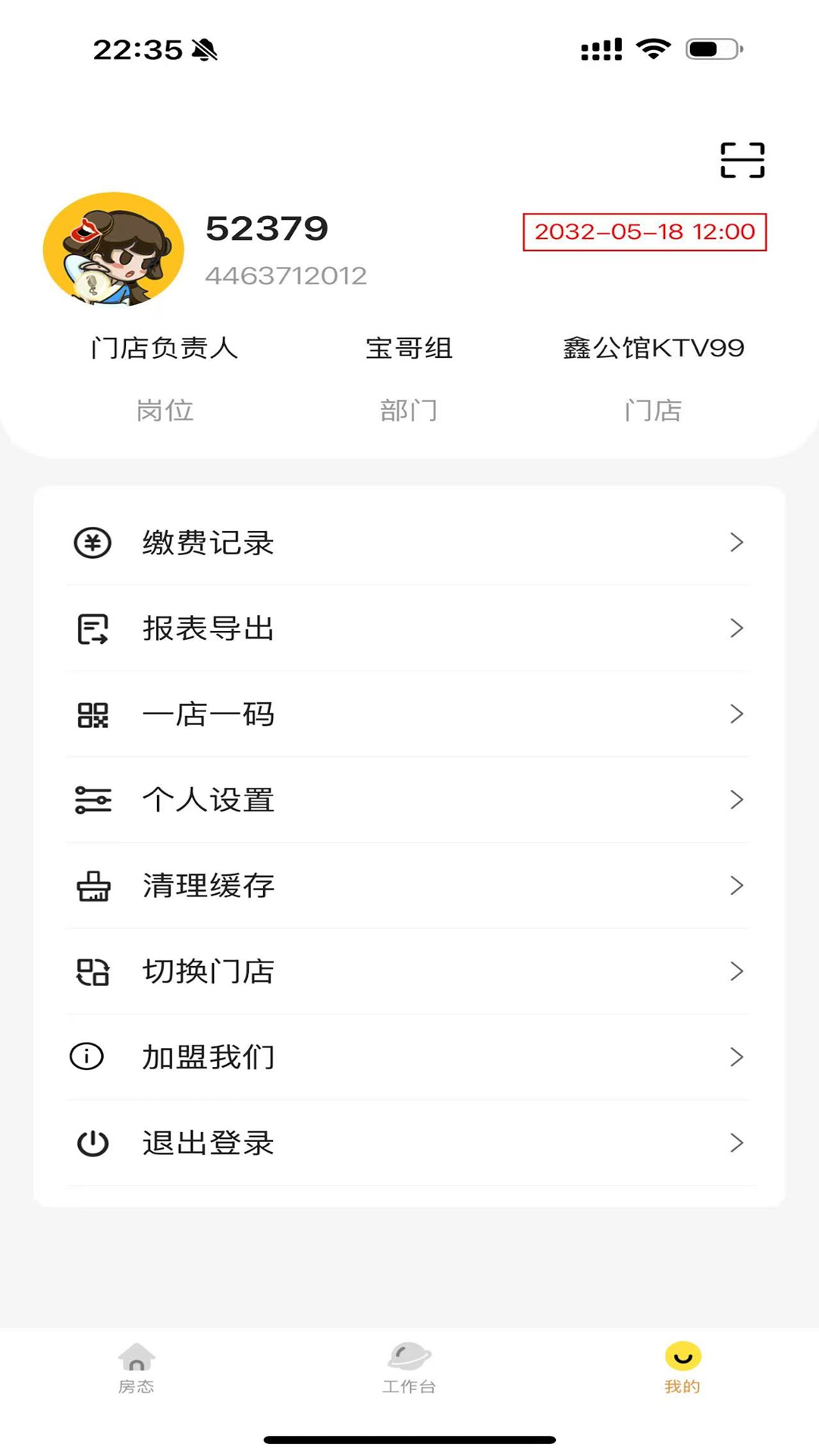
Task: Open the personal settings sliders icon
Action: 91,799
